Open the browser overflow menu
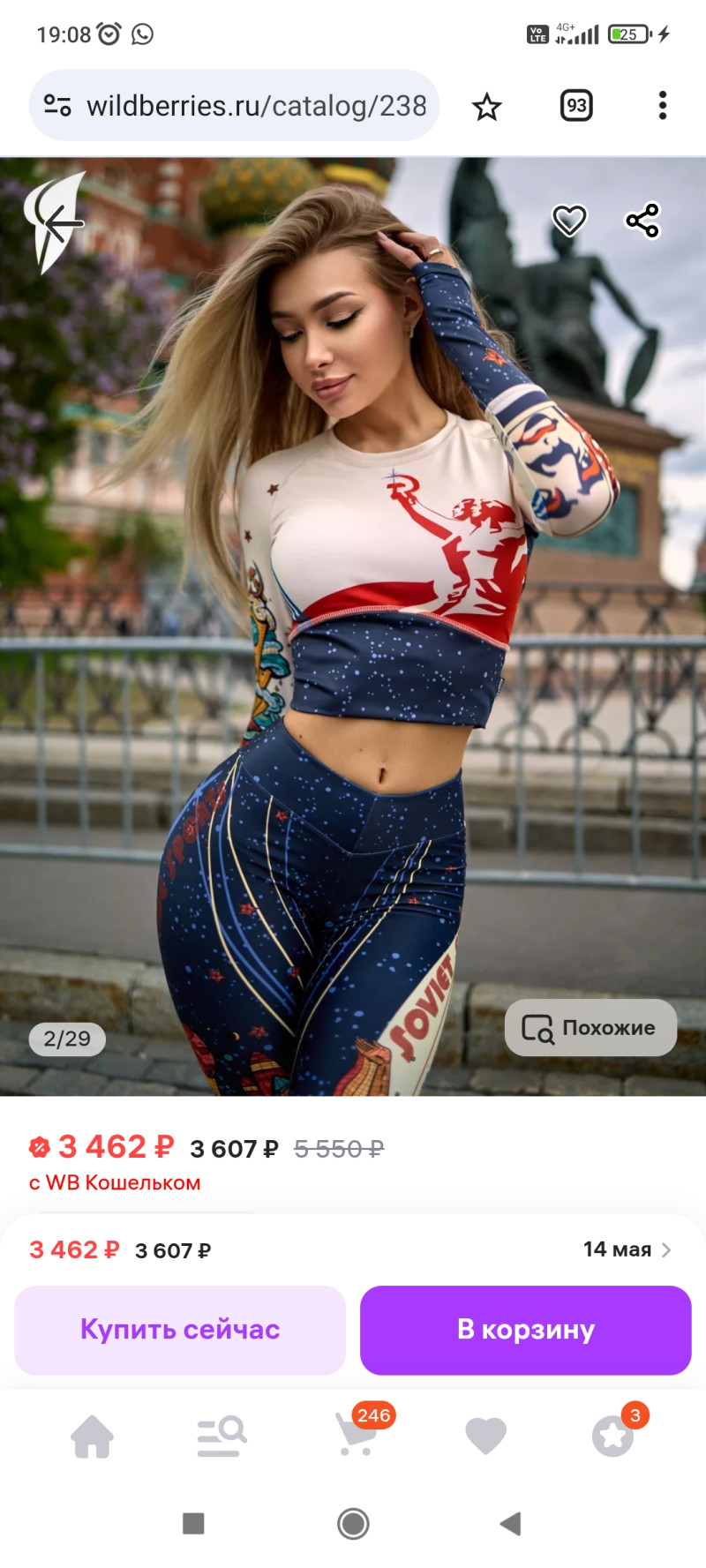This screenshot has height=1568, width=706. click(x=663, y=106)
